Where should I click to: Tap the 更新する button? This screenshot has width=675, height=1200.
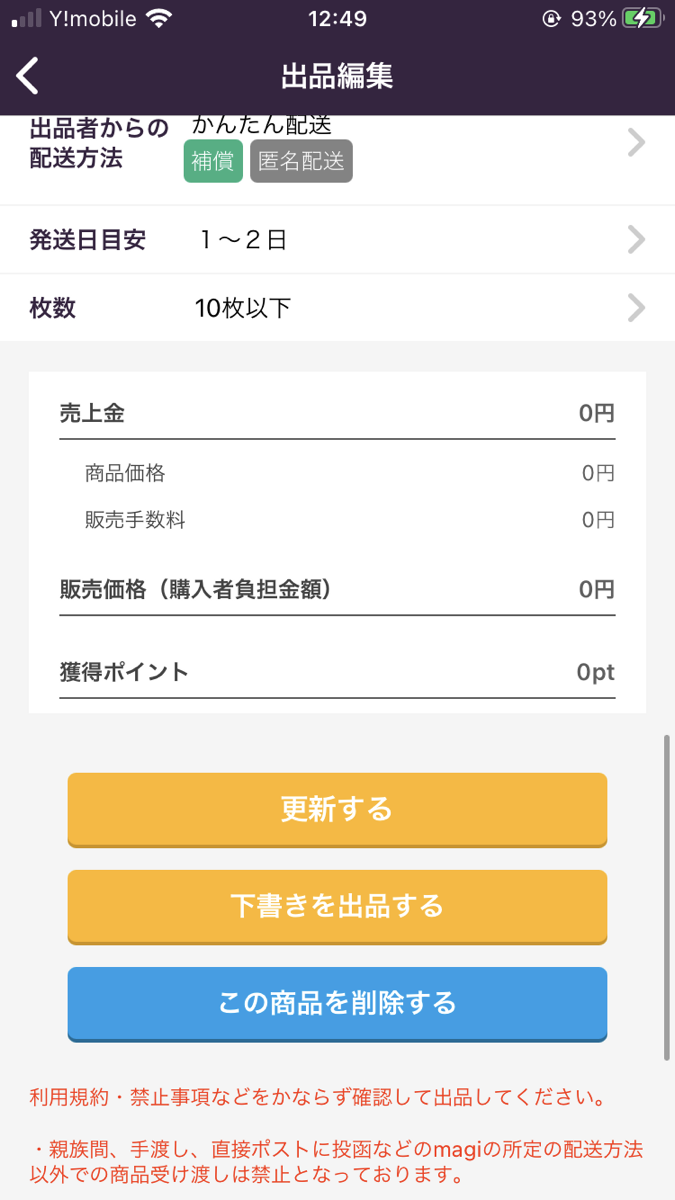tap(337, 809)
